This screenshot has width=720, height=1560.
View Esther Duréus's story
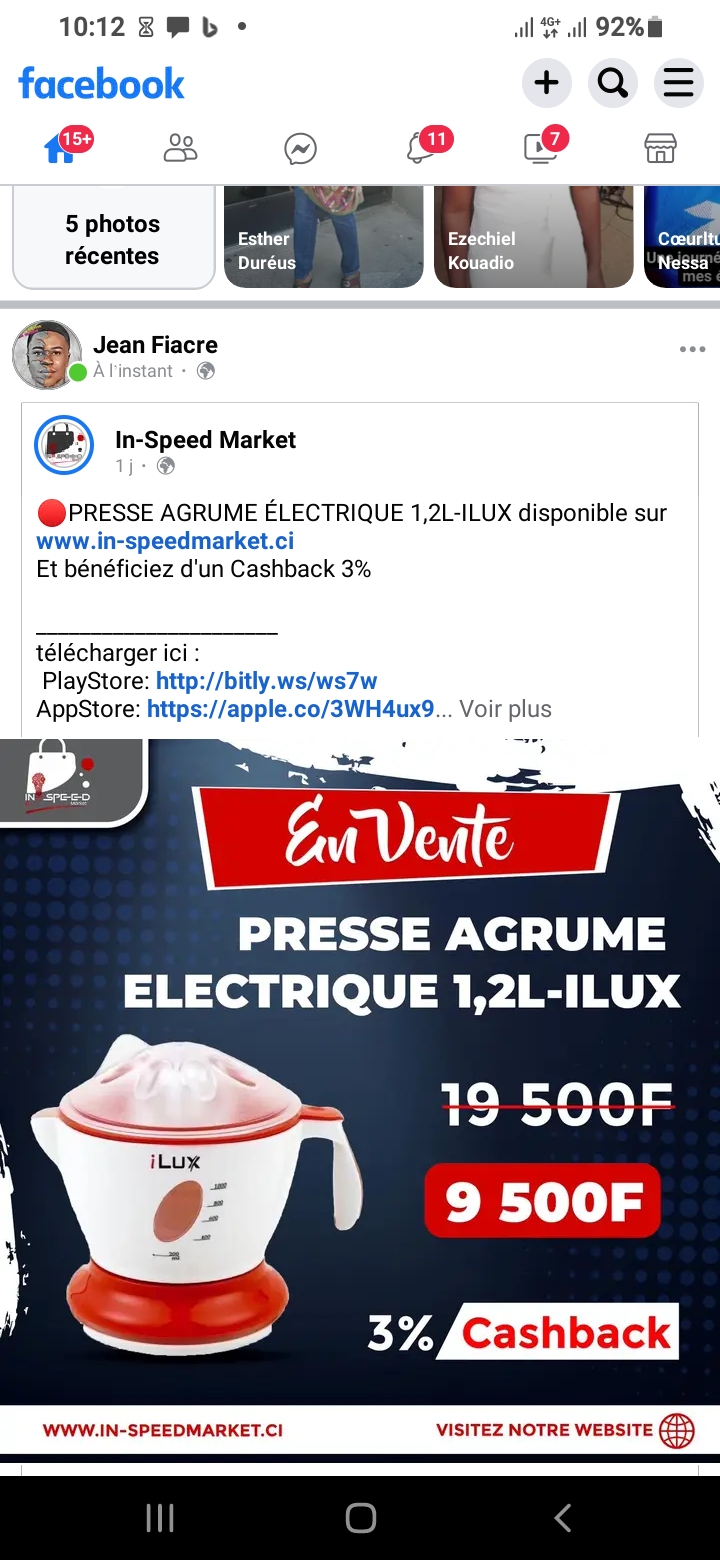click(x=322, y=239)
